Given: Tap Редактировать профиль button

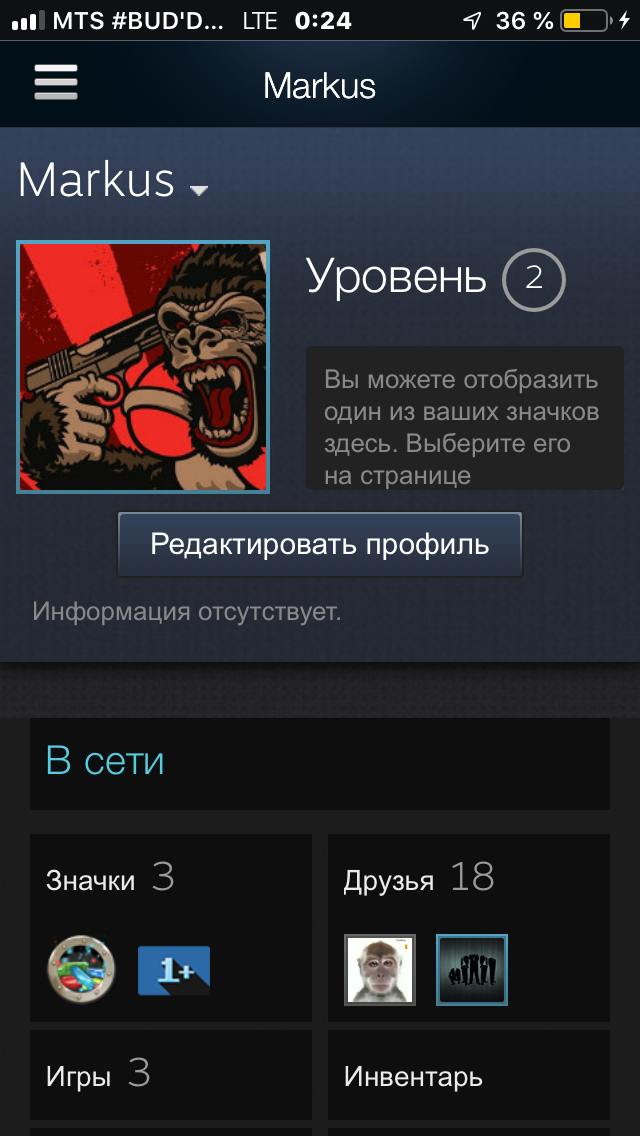Looking at the screenshot, I should click(320, 544).
